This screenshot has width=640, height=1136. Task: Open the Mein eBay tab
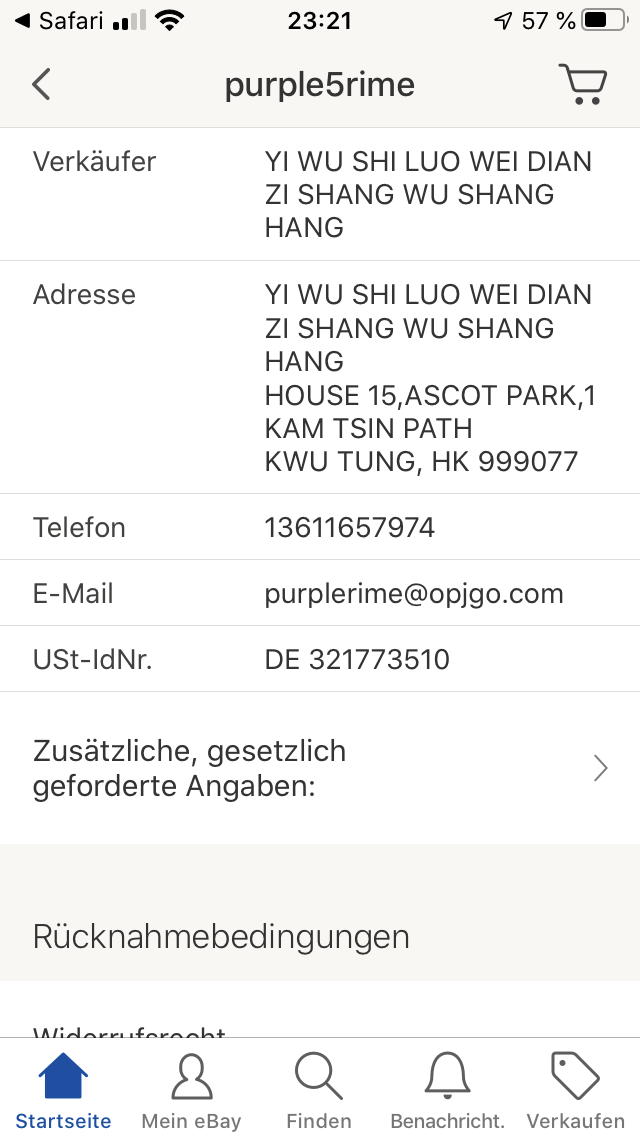[191, 1090]
